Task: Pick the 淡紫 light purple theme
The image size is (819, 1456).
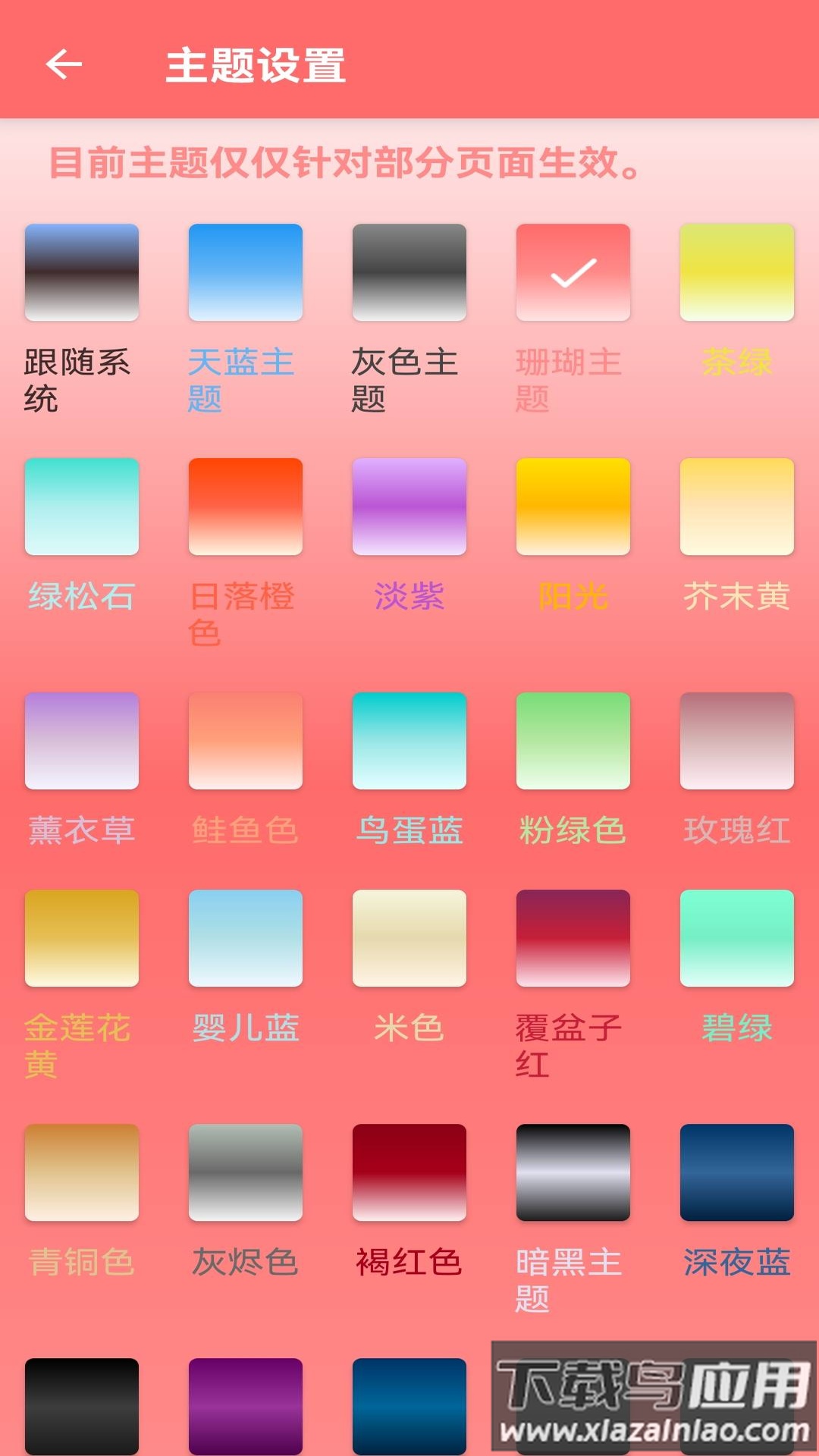Action: pyautogui.click(x=409, y=508)
